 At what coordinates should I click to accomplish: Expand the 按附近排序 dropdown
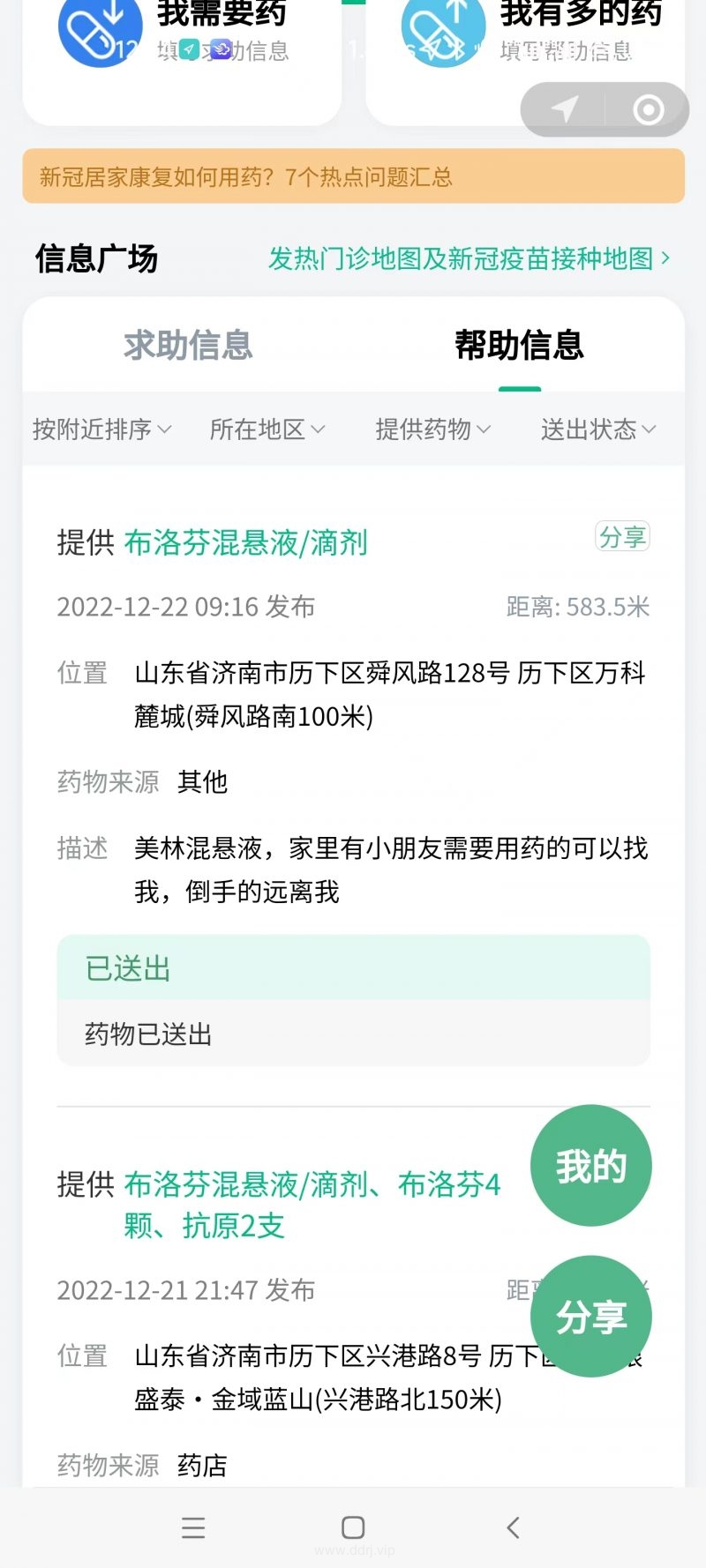101,429
